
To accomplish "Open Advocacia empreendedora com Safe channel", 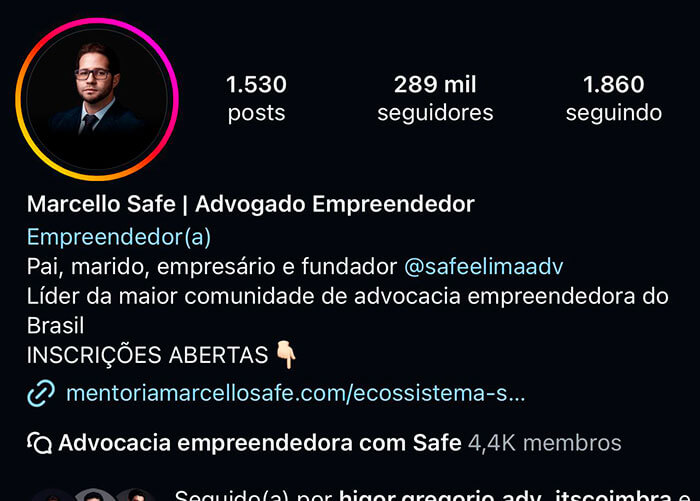I will click(260, 443).
